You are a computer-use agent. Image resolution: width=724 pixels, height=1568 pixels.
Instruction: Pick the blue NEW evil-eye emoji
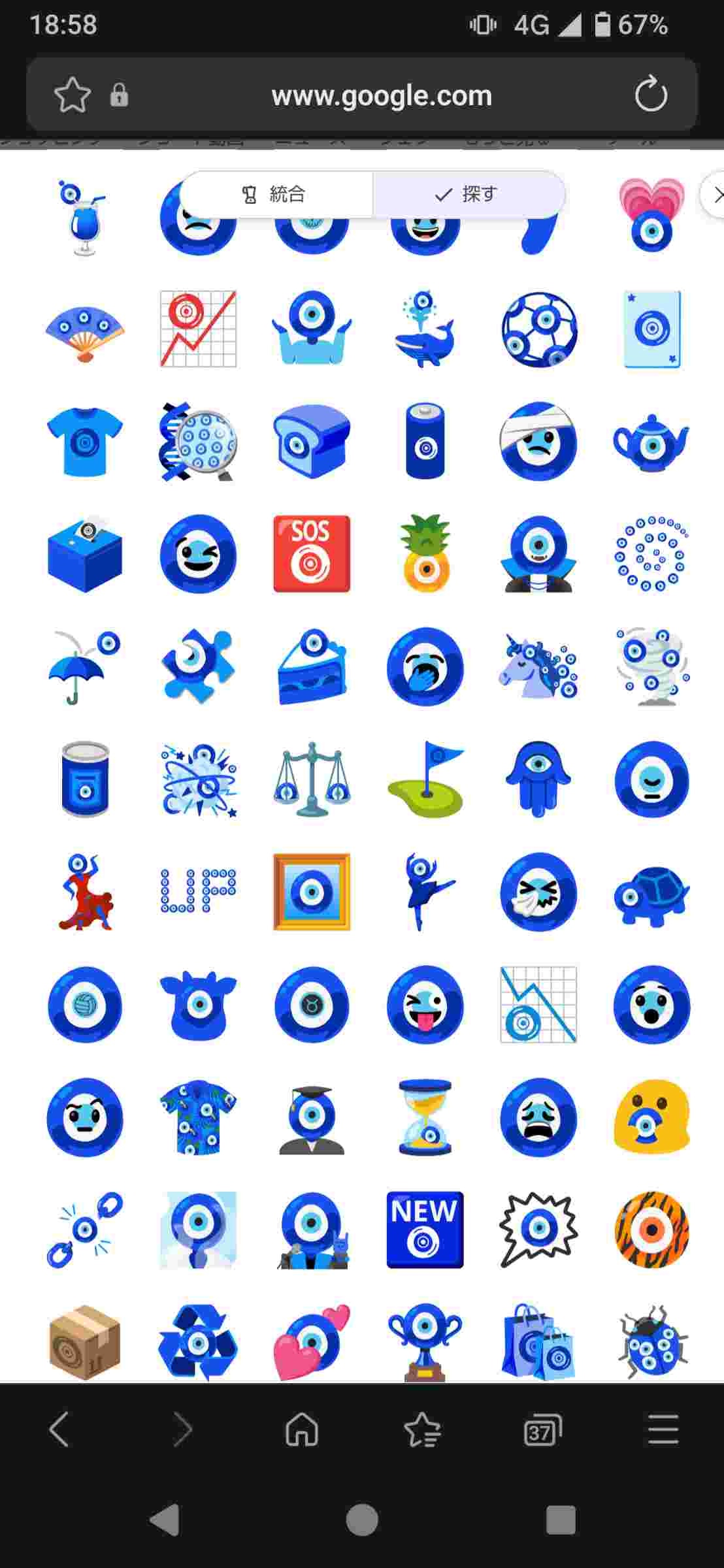pyautogui.click(x=425, y=1230)
